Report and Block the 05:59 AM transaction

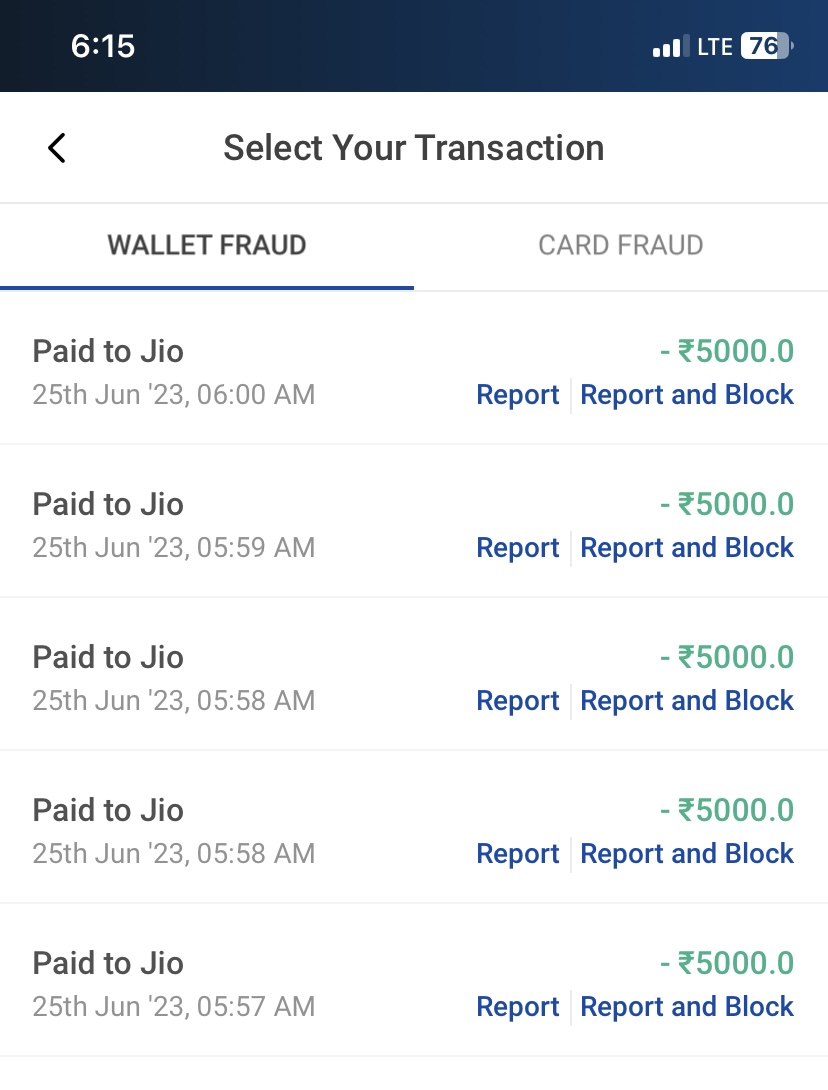tap(687, 548)
